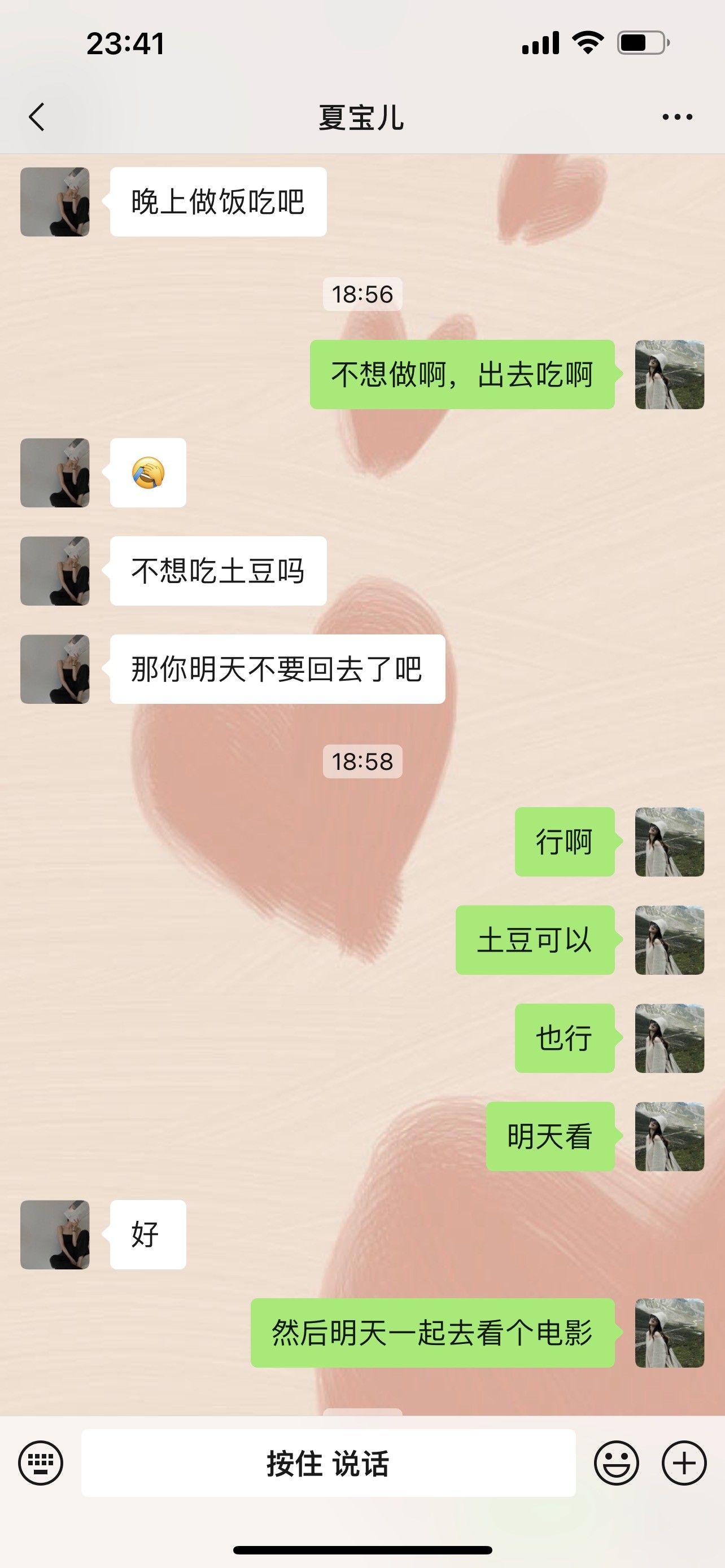
Task: Open contact avatar beside 不想吃土豆吗
Action: [55, 571]
